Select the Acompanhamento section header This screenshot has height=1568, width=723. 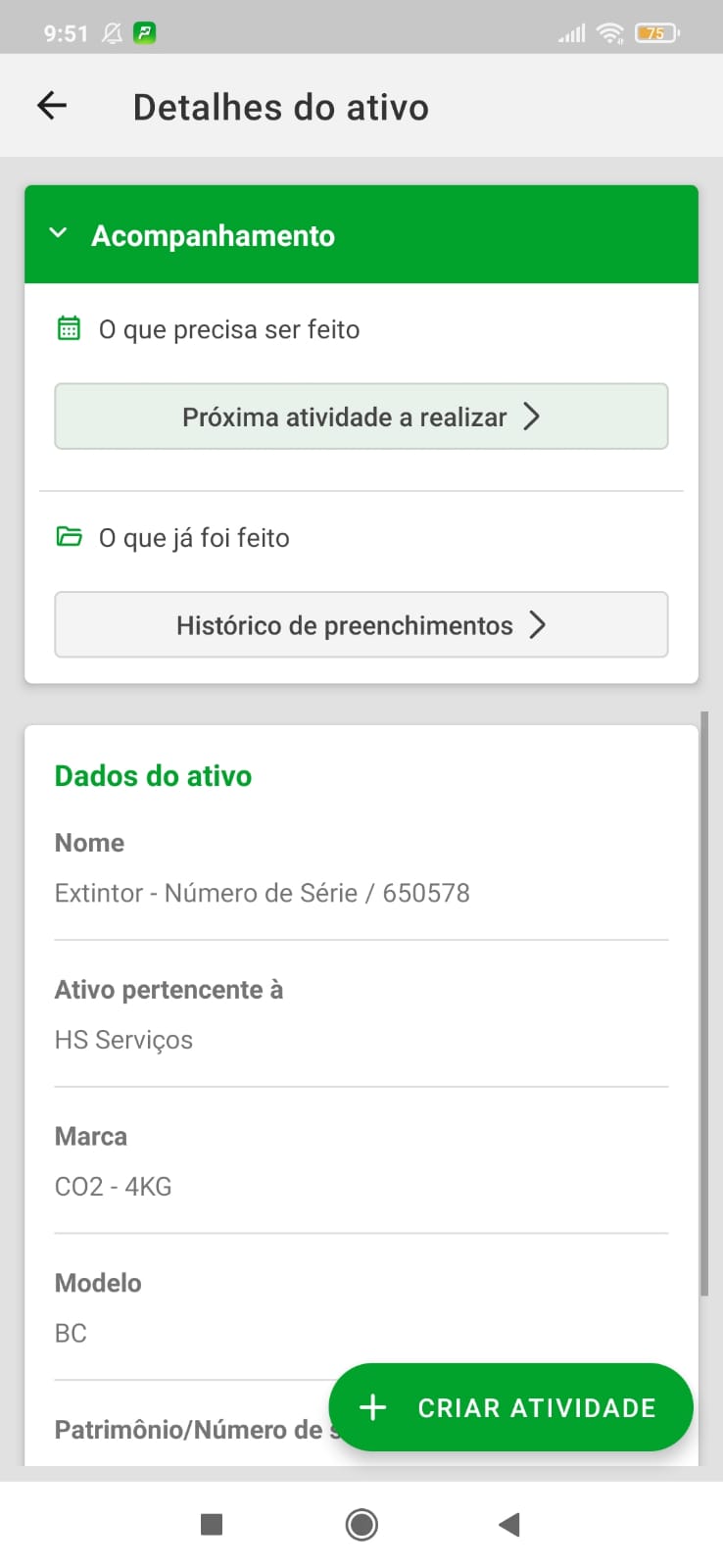(214, 235)
